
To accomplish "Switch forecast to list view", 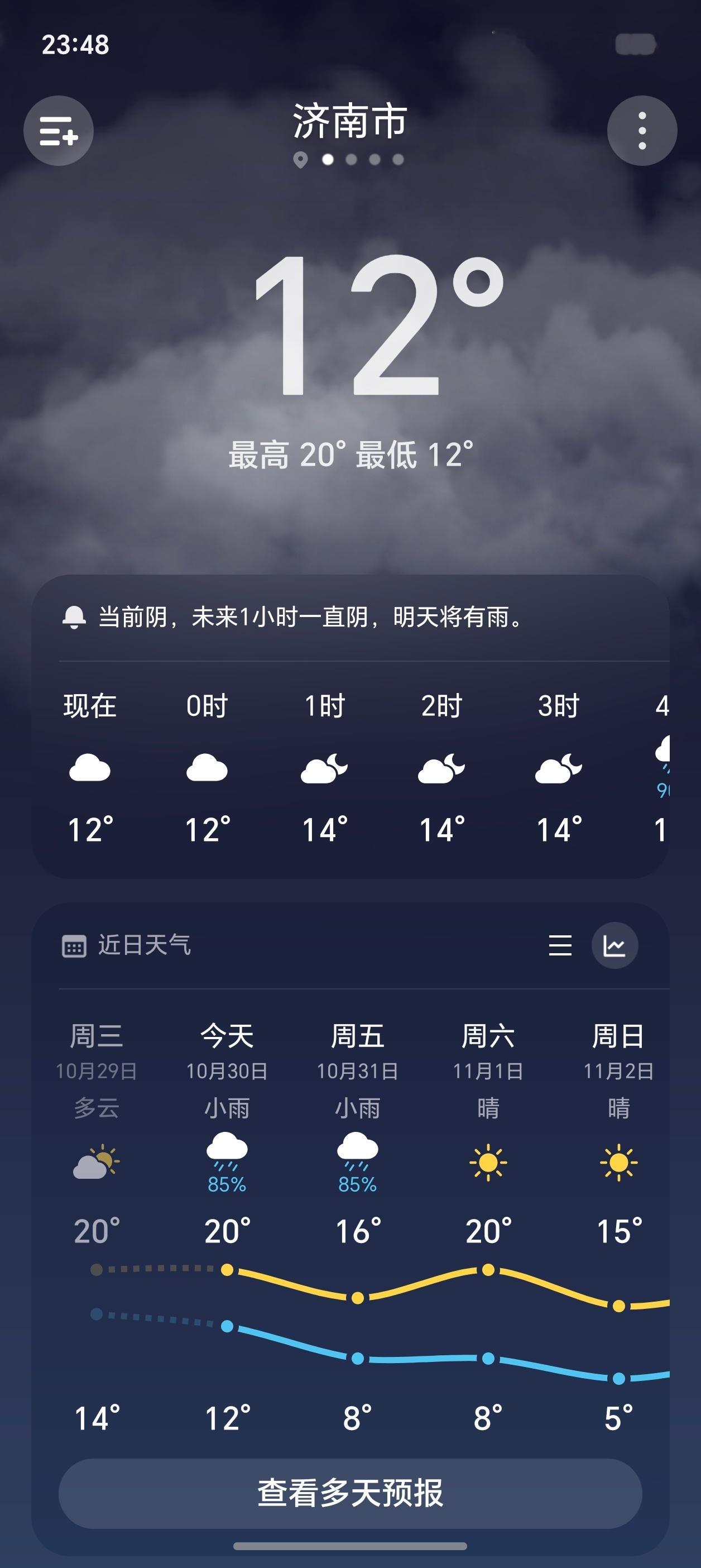I will pyautogui.click(x=559, y=946).
